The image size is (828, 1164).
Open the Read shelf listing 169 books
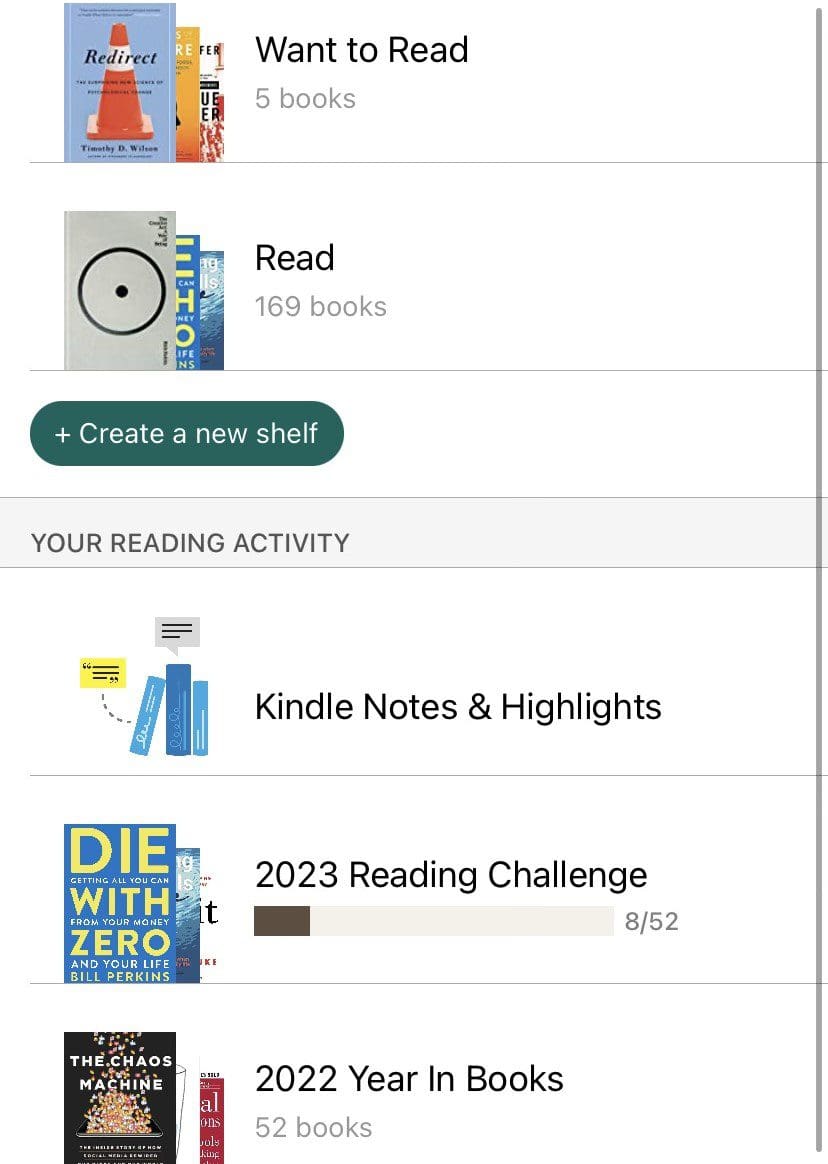coord(294,257)
